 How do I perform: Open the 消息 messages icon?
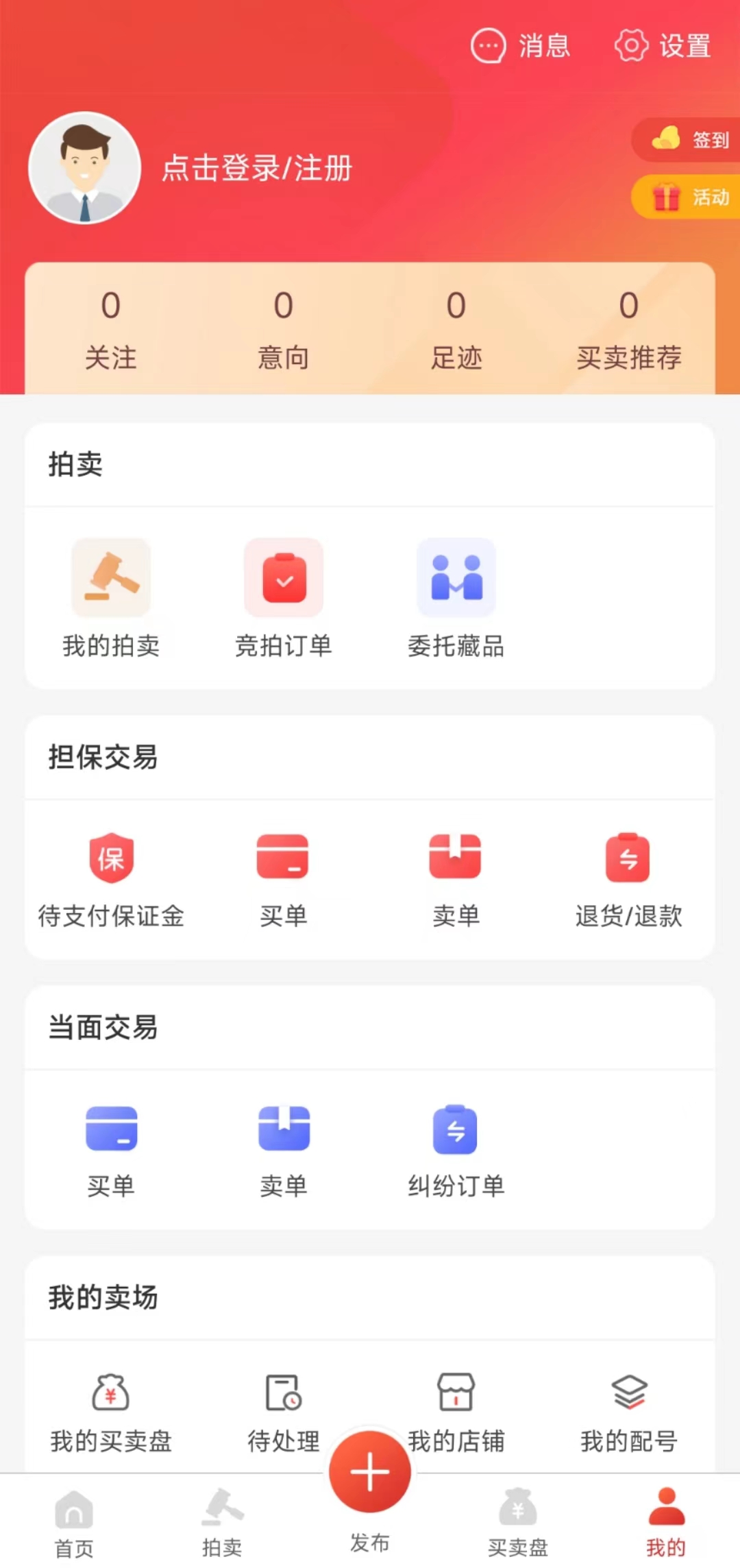click(x=488, y=45)
